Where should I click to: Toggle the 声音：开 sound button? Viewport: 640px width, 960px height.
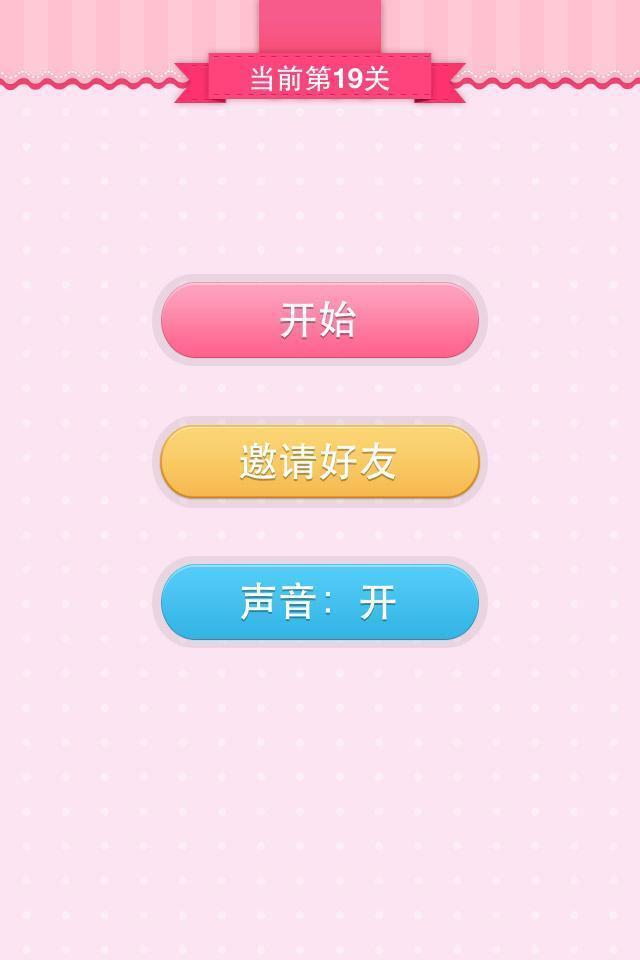[319, 602]
